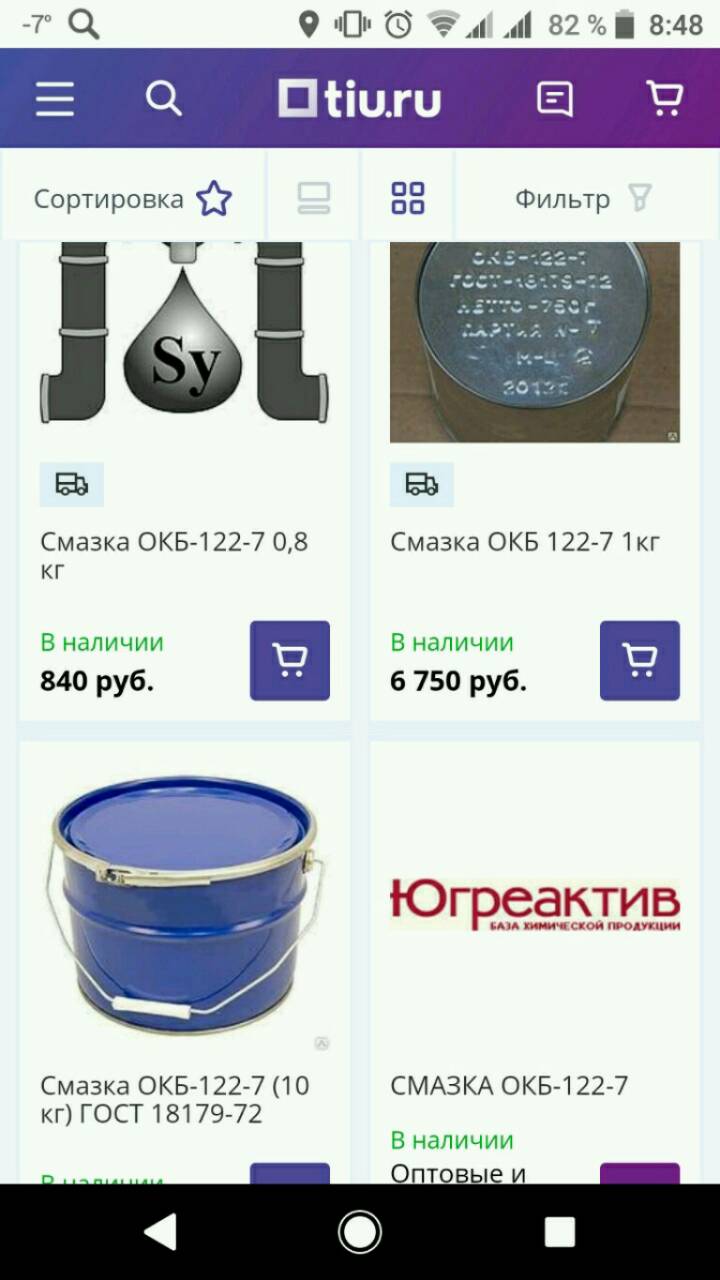Add Смазка ОКБ 122-7 1кг to cart

pos(639,660)
